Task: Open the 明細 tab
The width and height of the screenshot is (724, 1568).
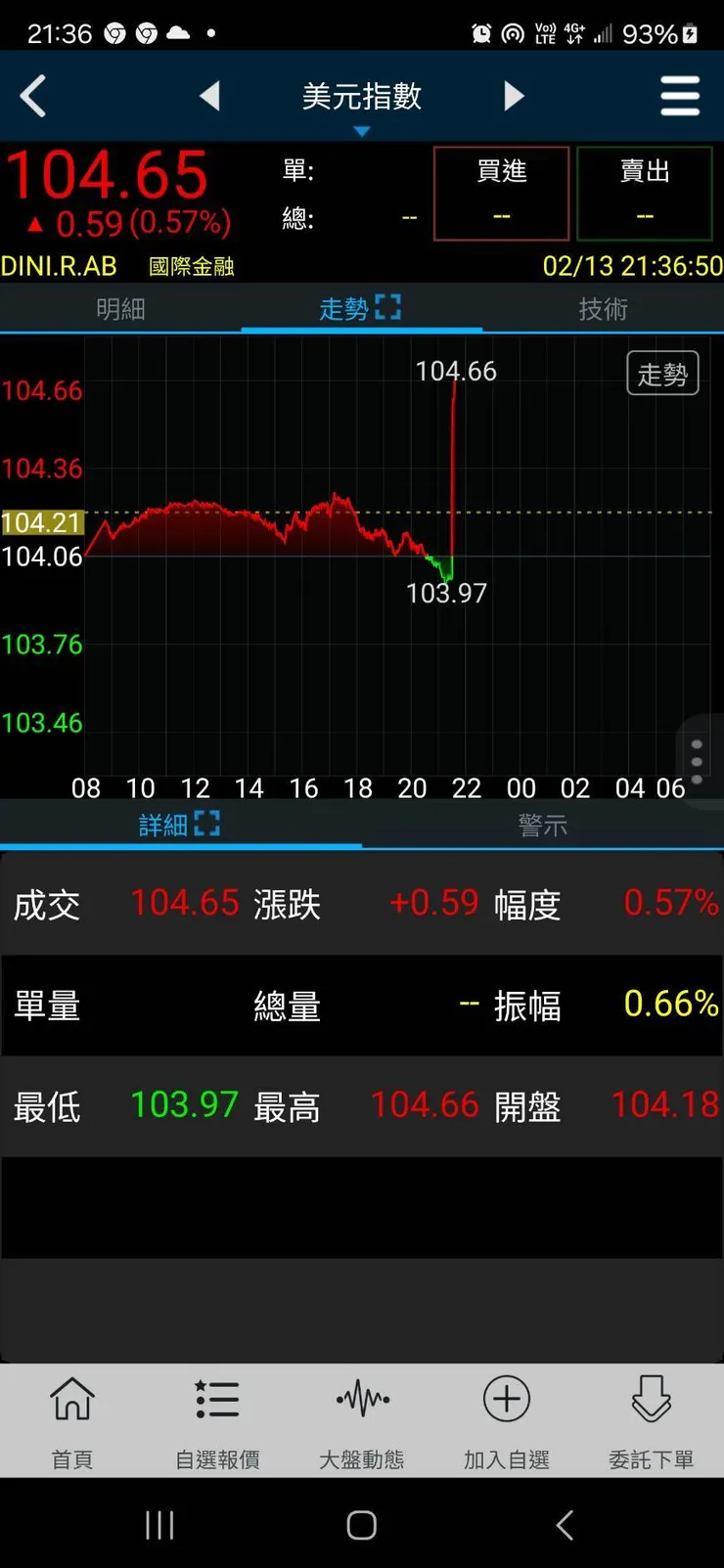Action: tap(120, 307)
